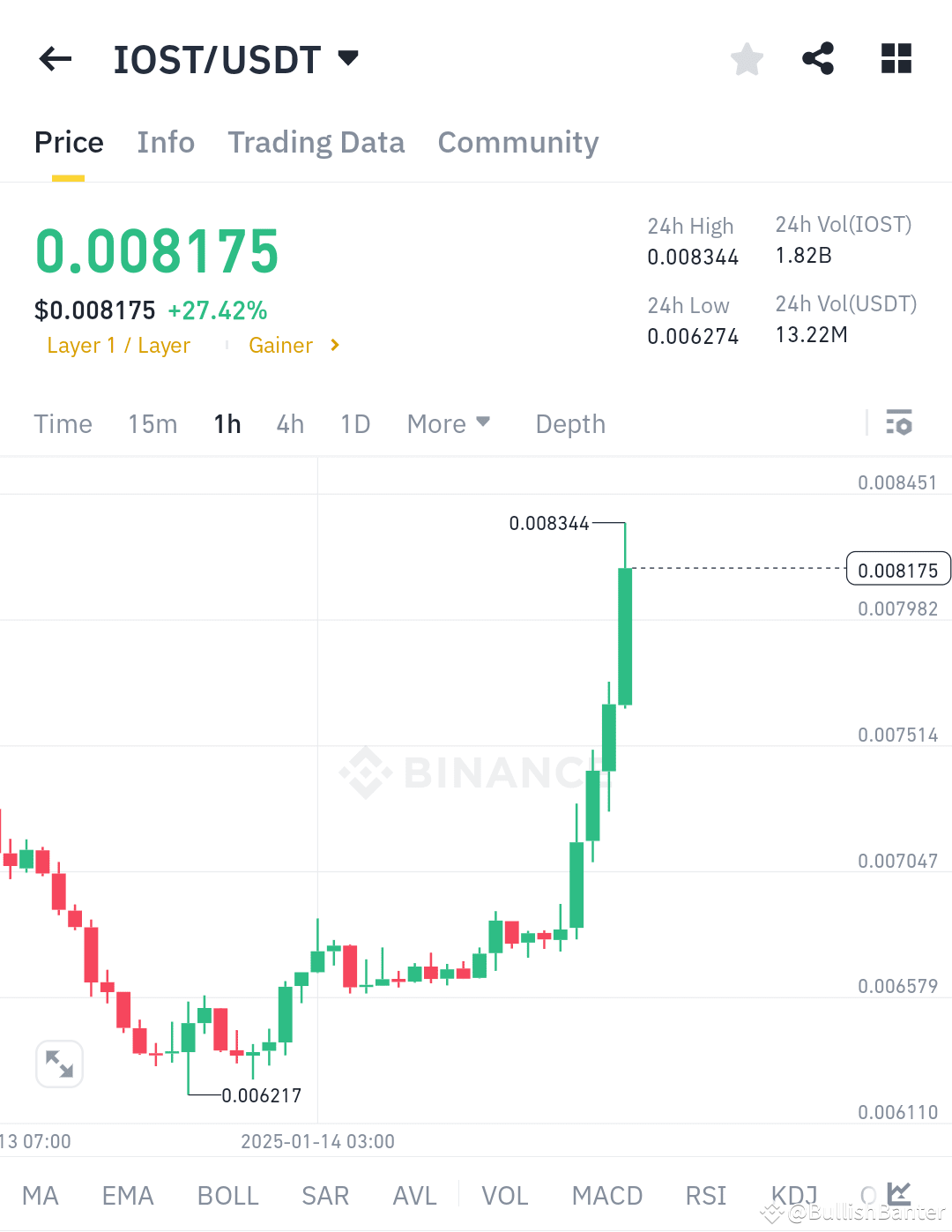The height and width of the screenshot is (1232, 952).
Task: Show the order book via Depth
Action: point(569,423)
